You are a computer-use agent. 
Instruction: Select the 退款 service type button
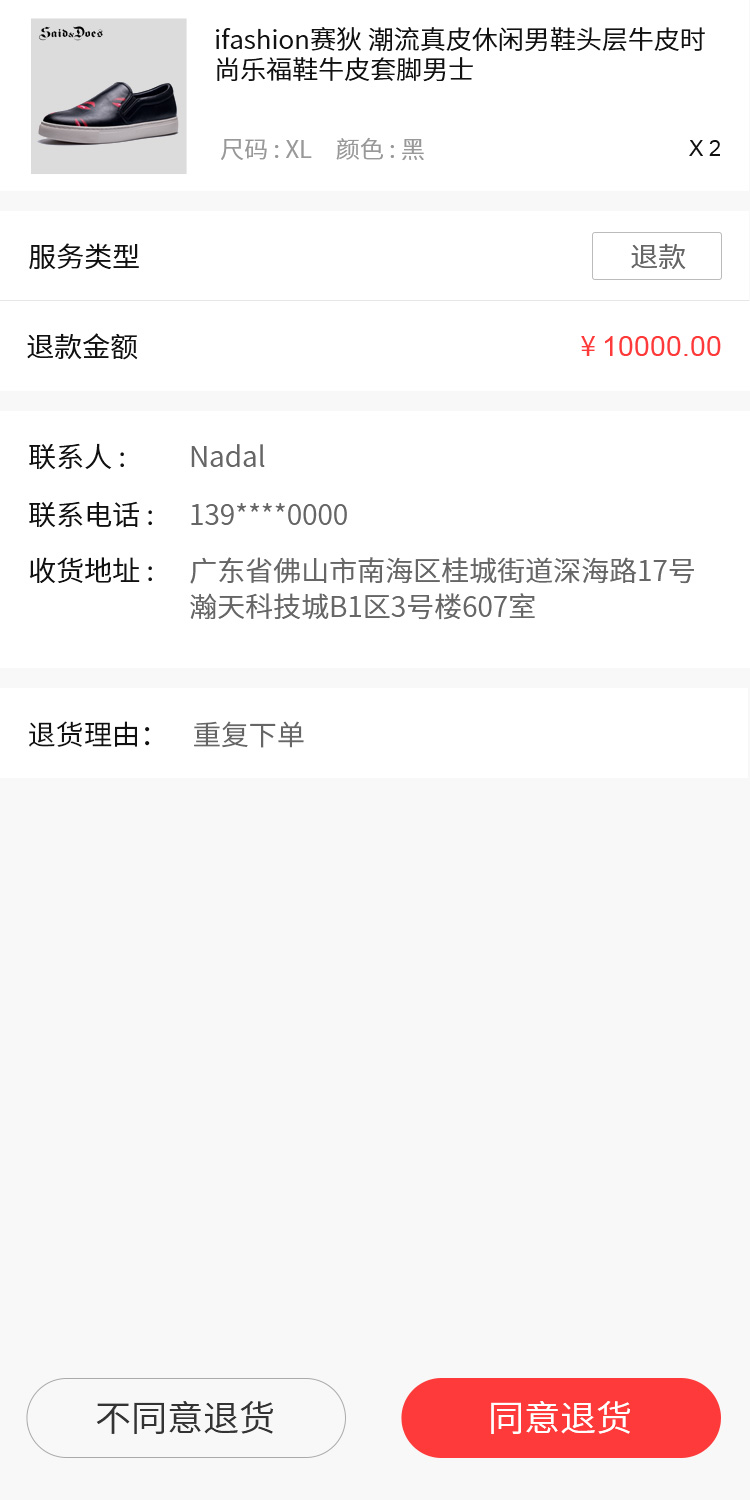(x=656, y=256)
